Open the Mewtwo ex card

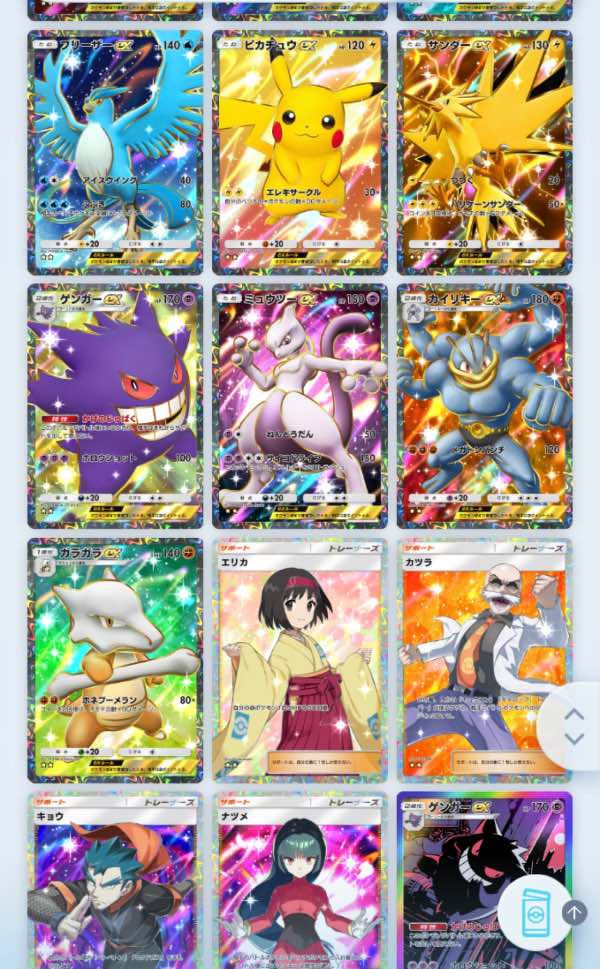click(300, 406)
